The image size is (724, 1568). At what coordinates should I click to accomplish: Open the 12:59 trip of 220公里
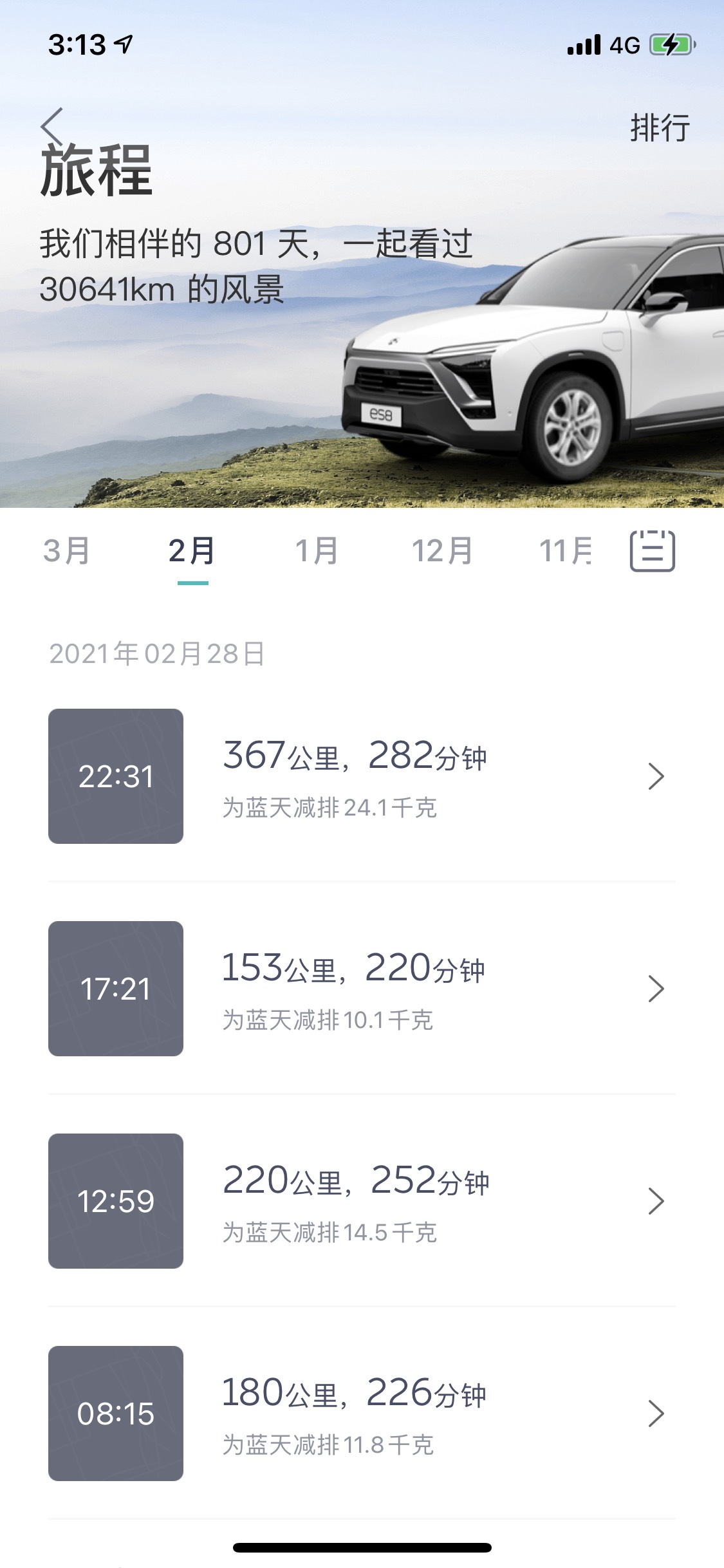(360, 1201)
